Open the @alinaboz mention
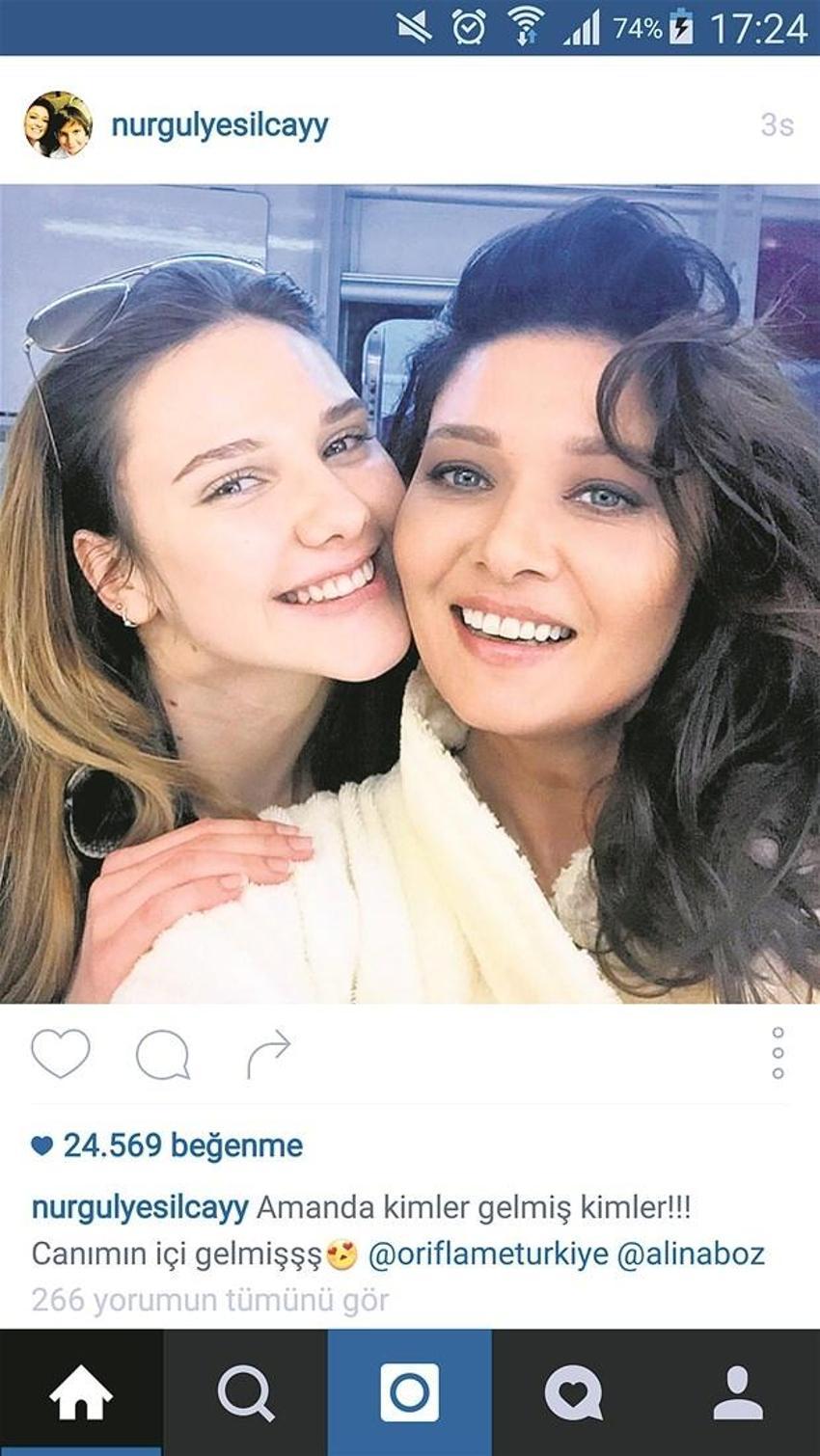This screenshot has width=820, height=1456. [x=691, y=1254]
